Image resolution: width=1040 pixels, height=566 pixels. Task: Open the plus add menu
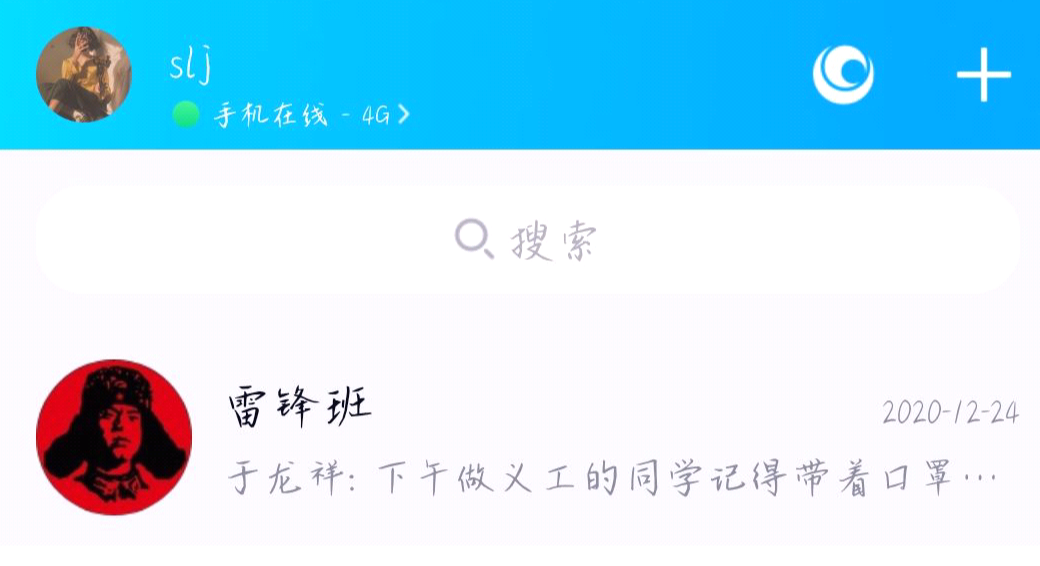(983, 75)
